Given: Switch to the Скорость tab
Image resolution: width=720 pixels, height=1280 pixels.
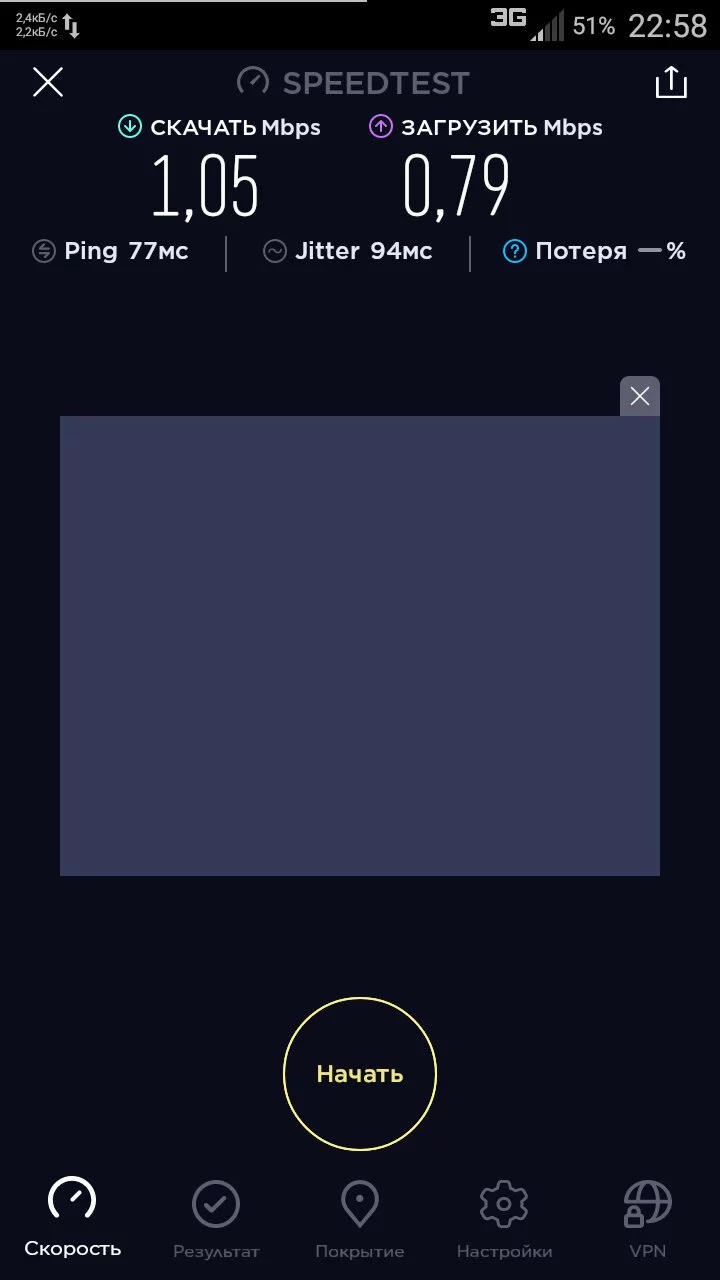Looking at the screenshot, I should pyautogui.click(x=72, y=1218).
